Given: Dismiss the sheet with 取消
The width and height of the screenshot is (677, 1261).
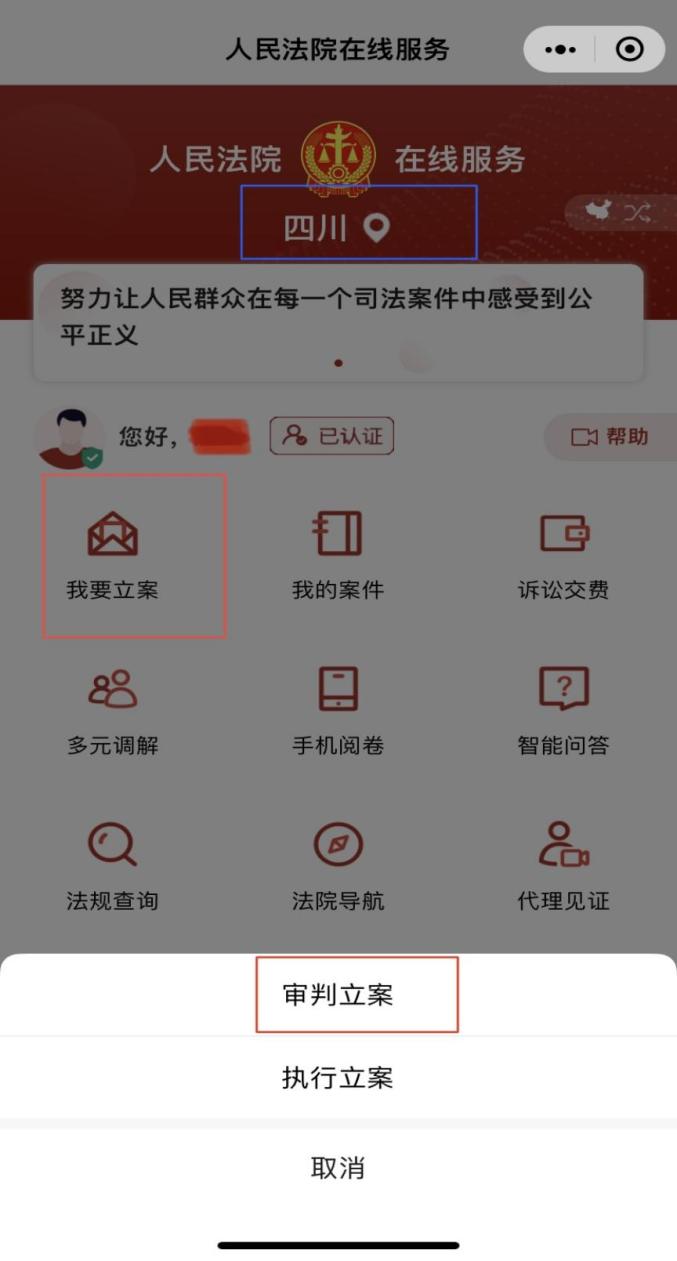Looking at the screenshot, I should [x=338, y=1168].
